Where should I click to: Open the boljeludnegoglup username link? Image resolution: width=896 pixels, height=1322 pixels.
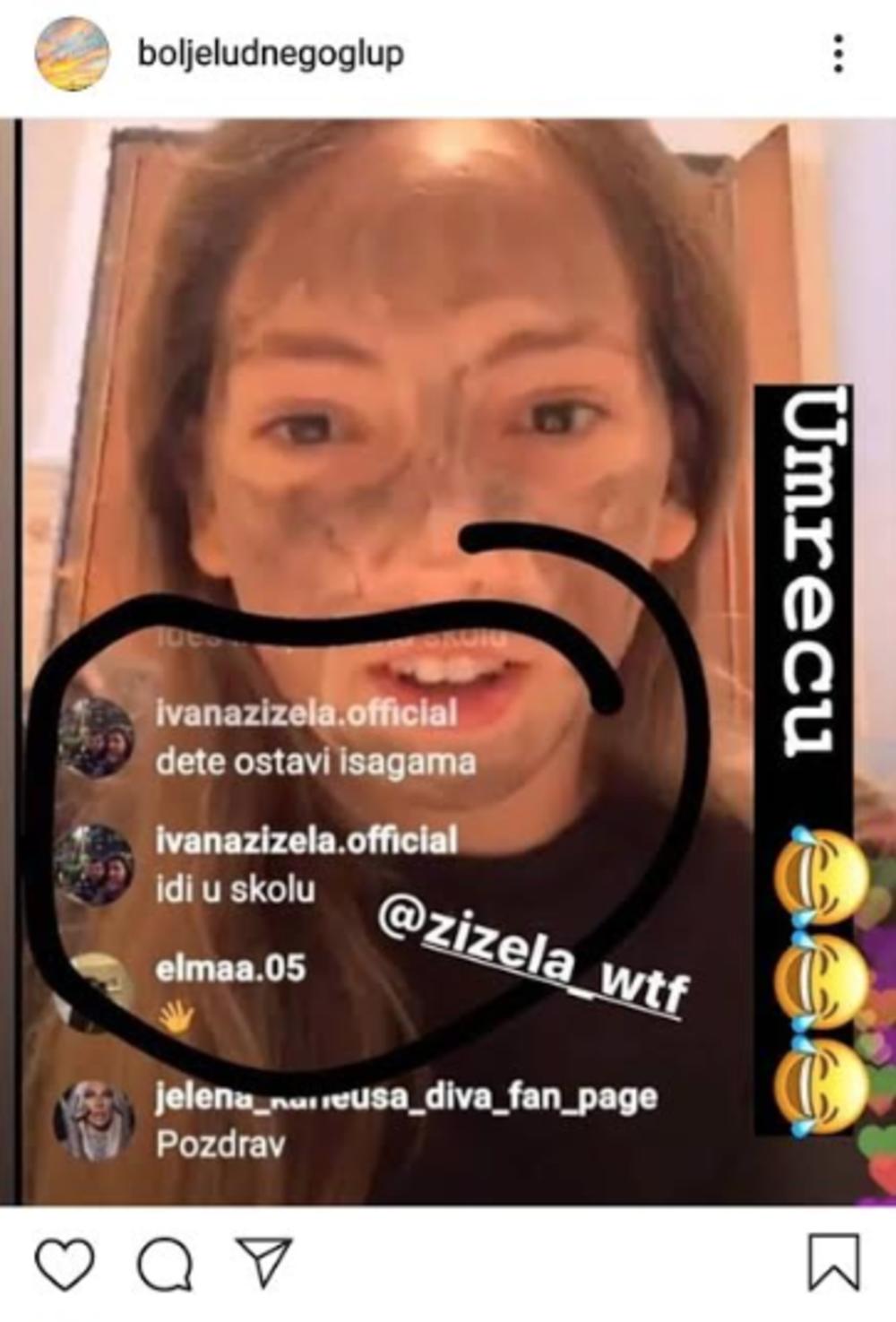tap(271, 54)
